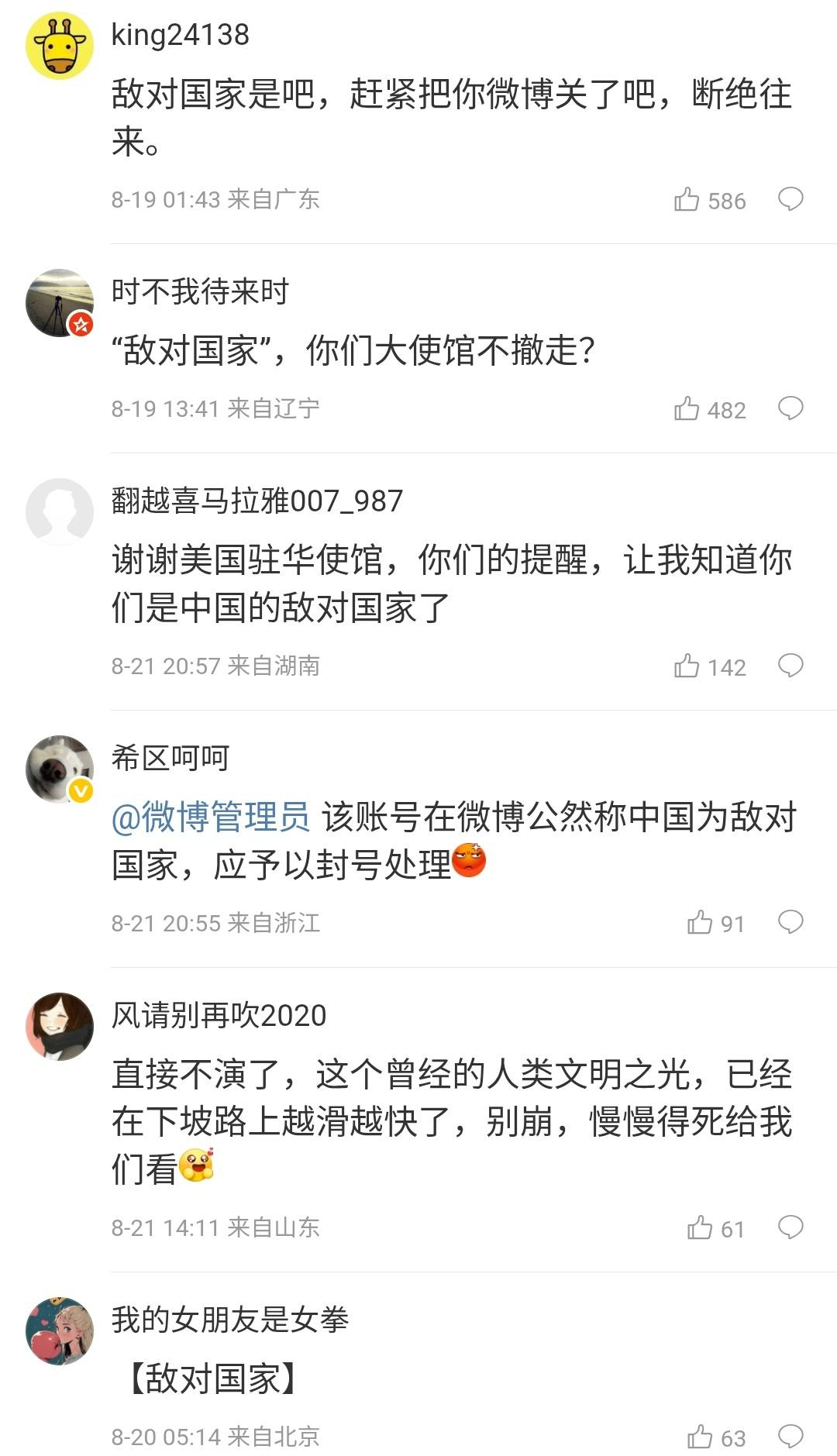This screenshot has width=837, height=1456.
Task: Open king24138's profile avatar
Action: click(x=60, y=46)
